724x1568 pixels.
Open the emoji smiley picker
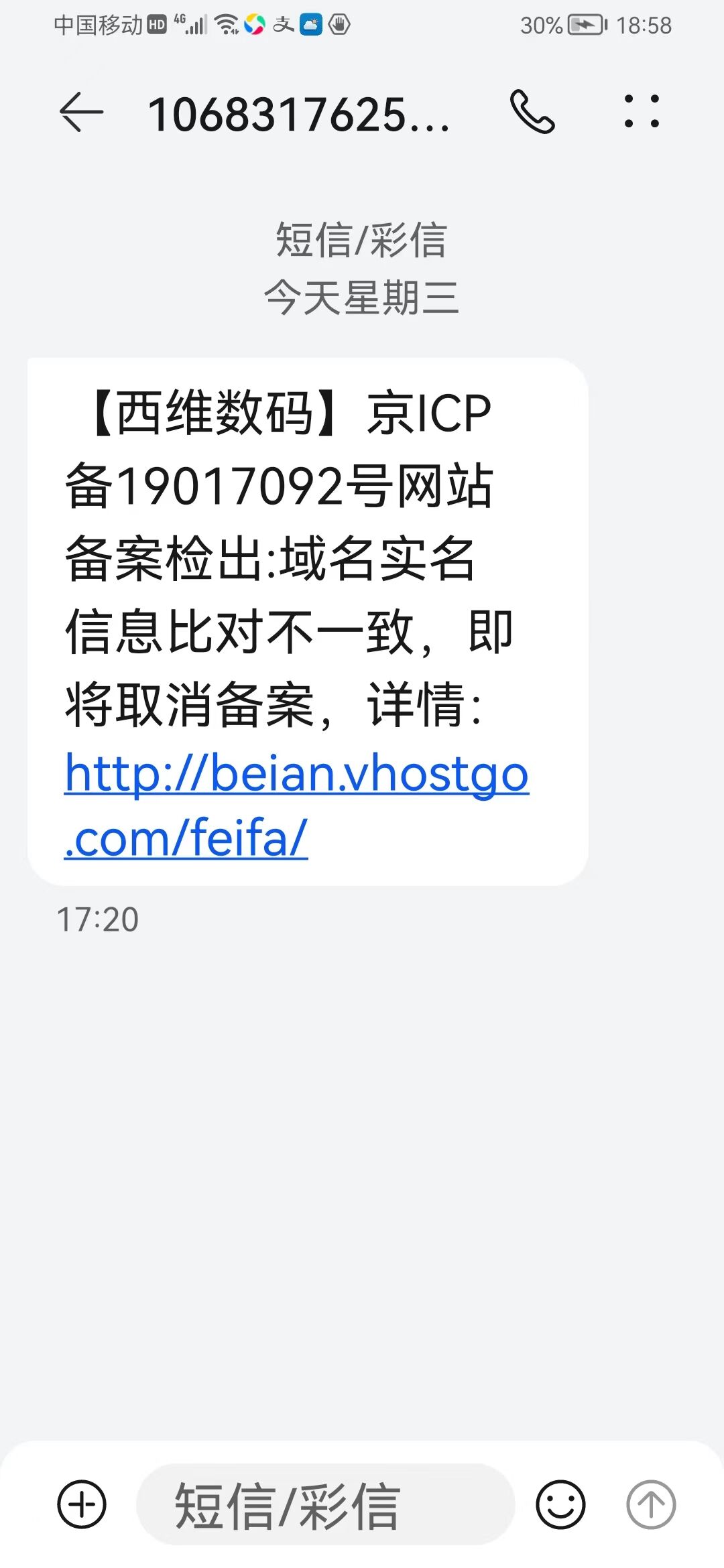560,1504
